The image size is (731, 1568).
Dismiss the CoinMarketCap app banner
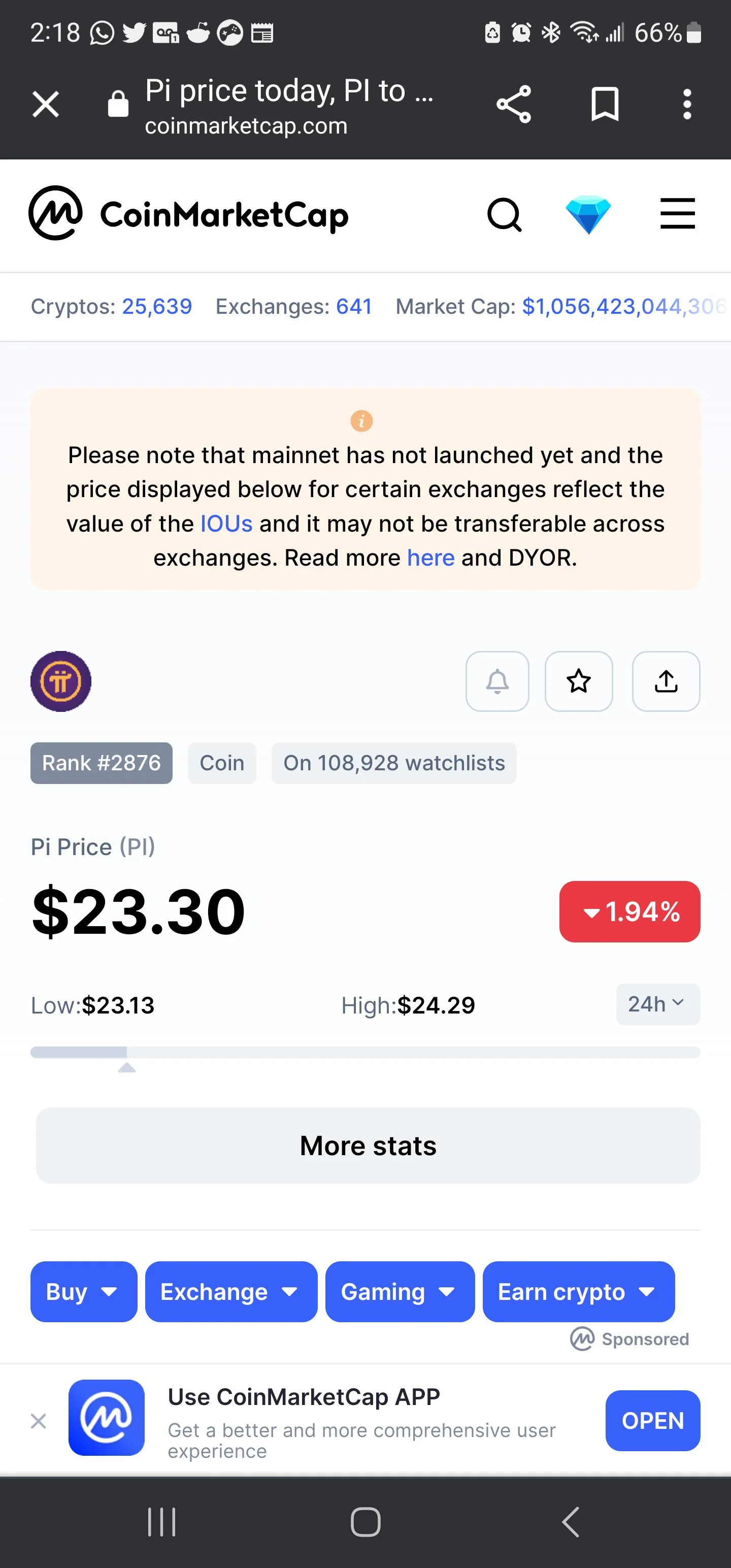click(39, 1421)
